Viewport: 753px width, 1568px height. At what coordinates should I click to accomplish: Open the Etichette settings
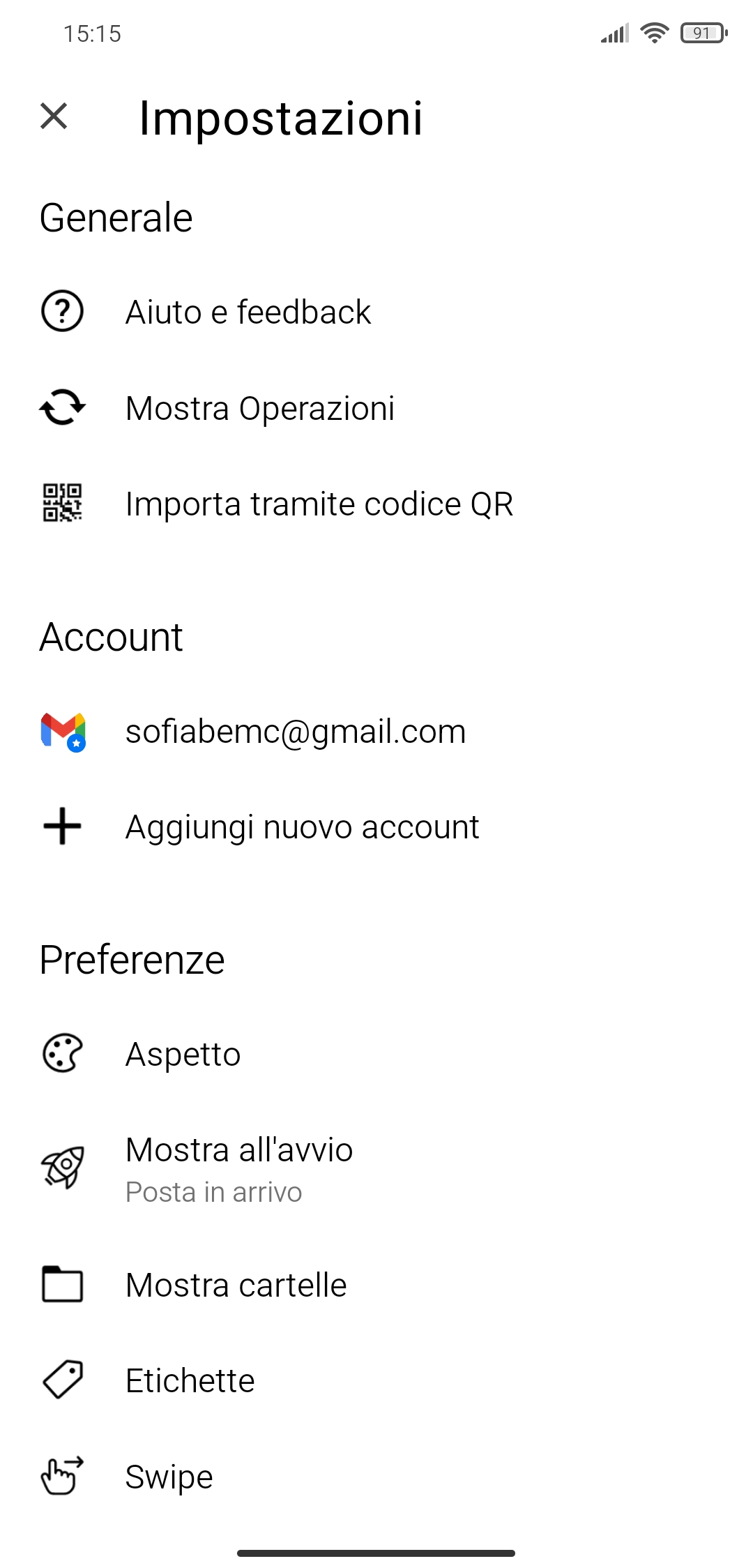coord(376,1380)
